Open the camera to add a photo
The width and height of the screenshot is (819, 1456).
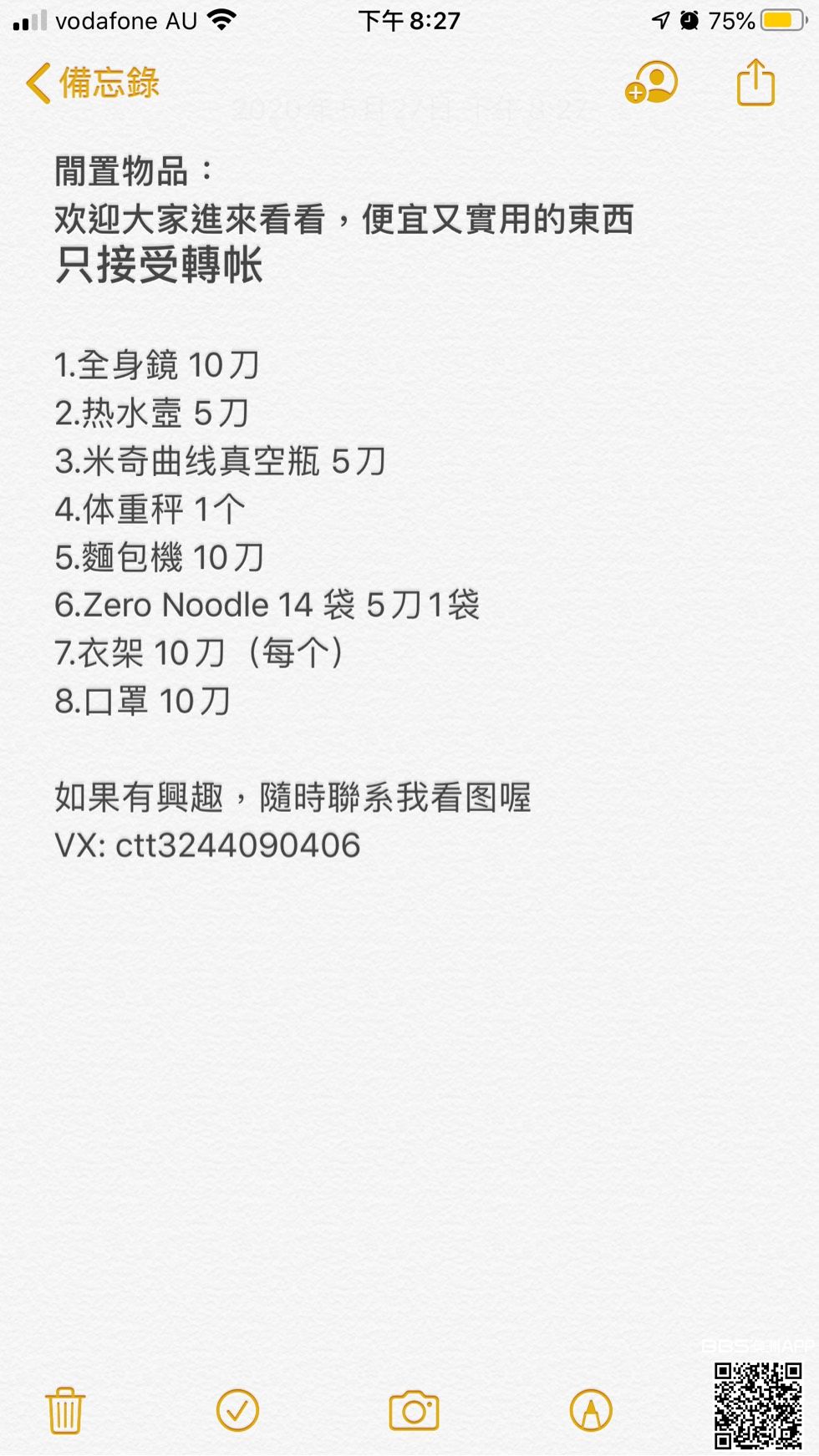coord(414,1411)
